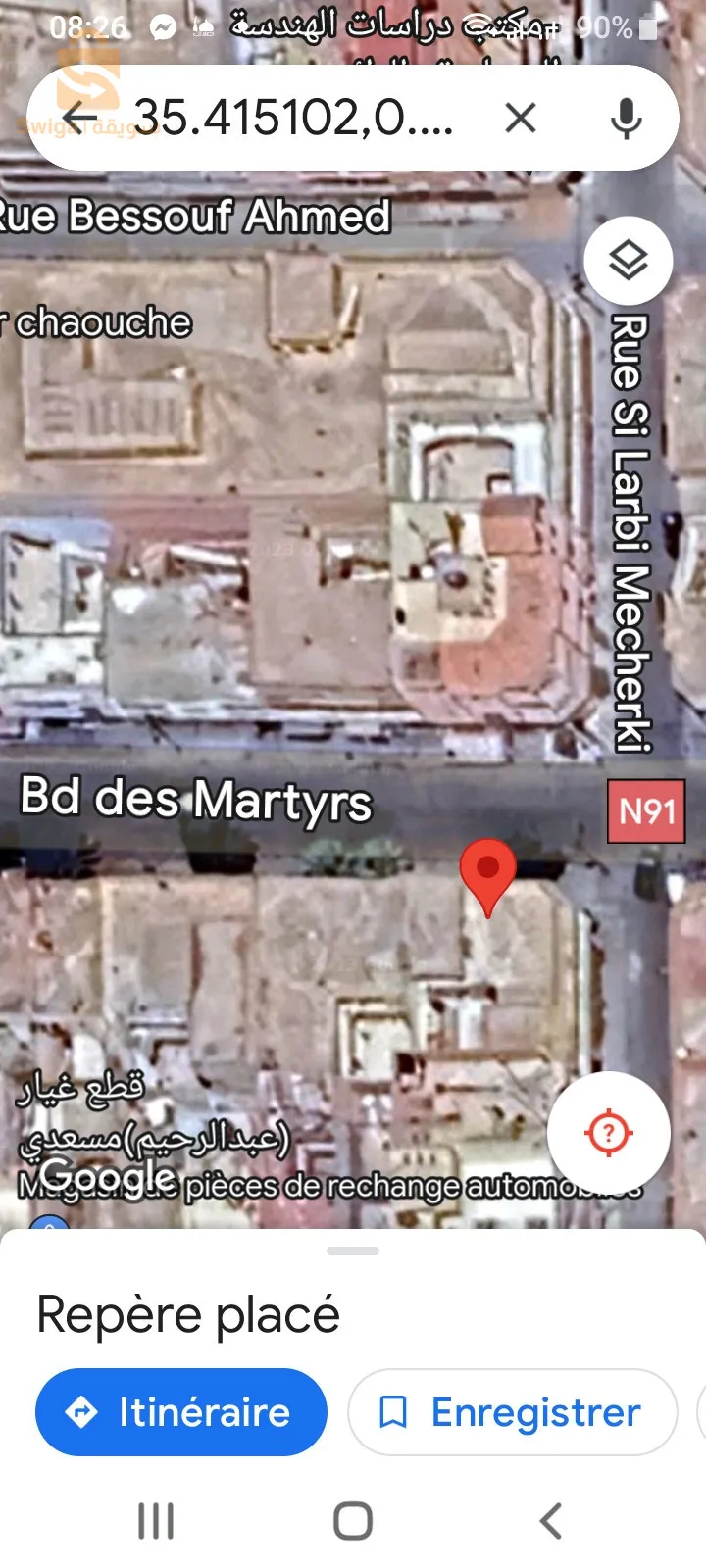Clear the search text

pyautogui.click(x=521, y=118)
